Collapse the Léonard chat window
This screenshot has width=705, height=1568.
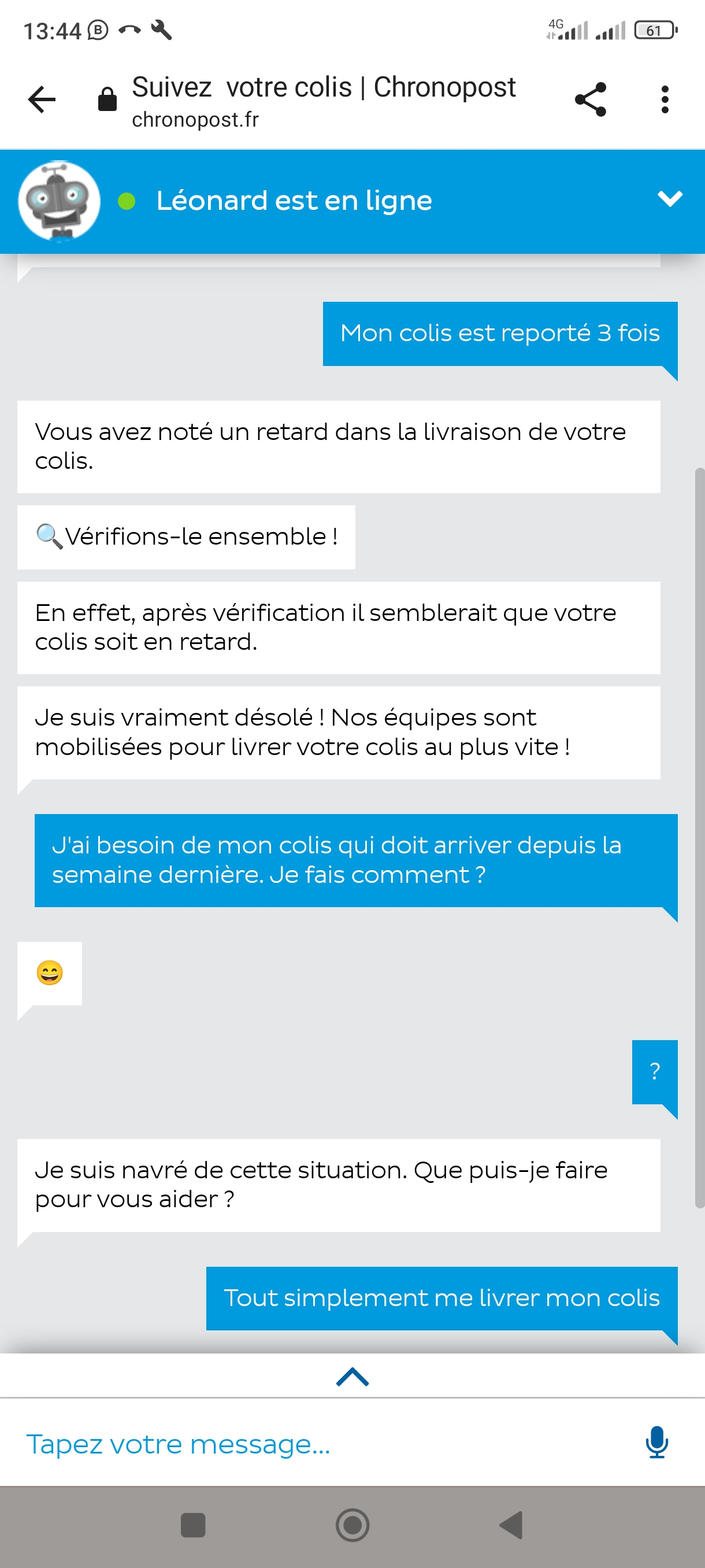(670, 199)
